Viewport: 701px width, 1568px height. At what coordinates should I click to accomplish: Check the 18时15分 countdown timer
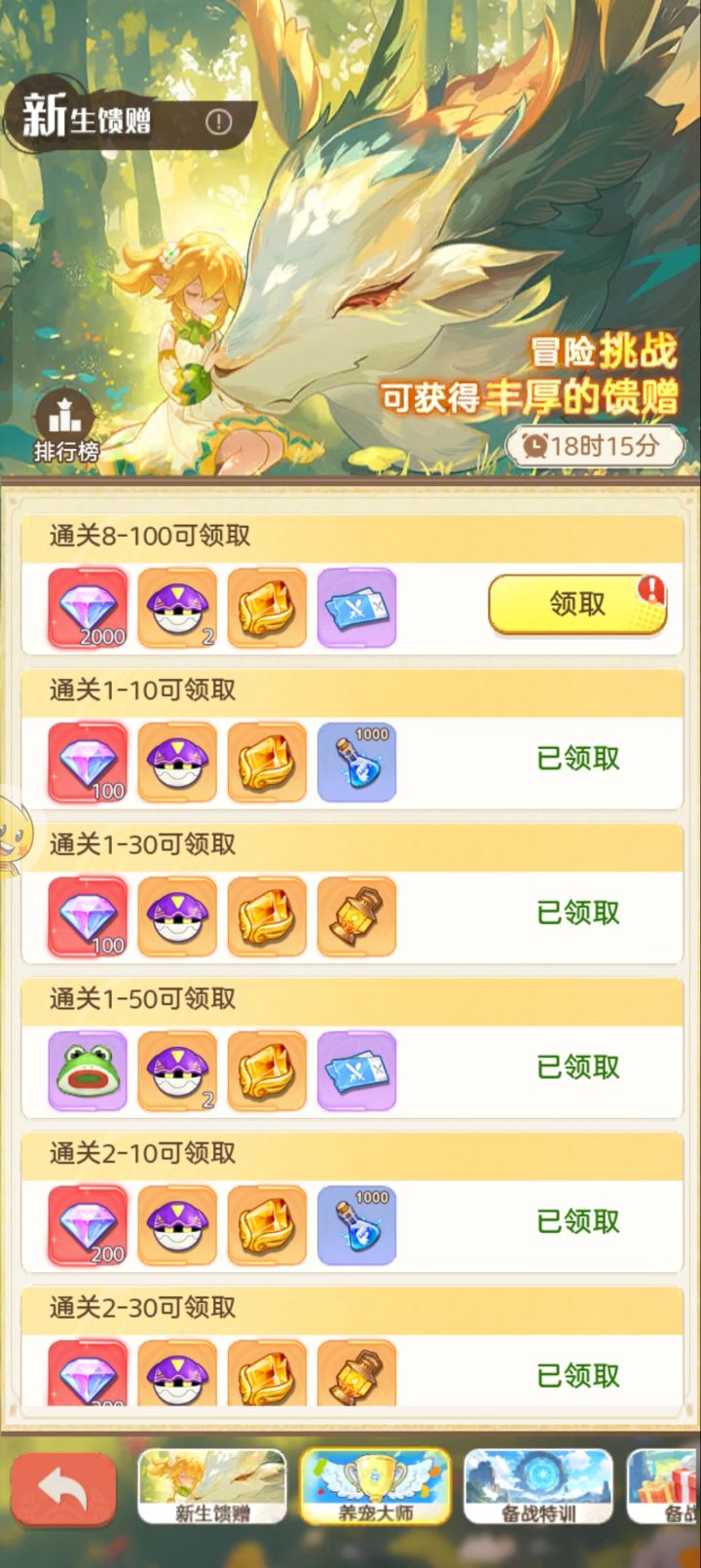coord(595,446)
